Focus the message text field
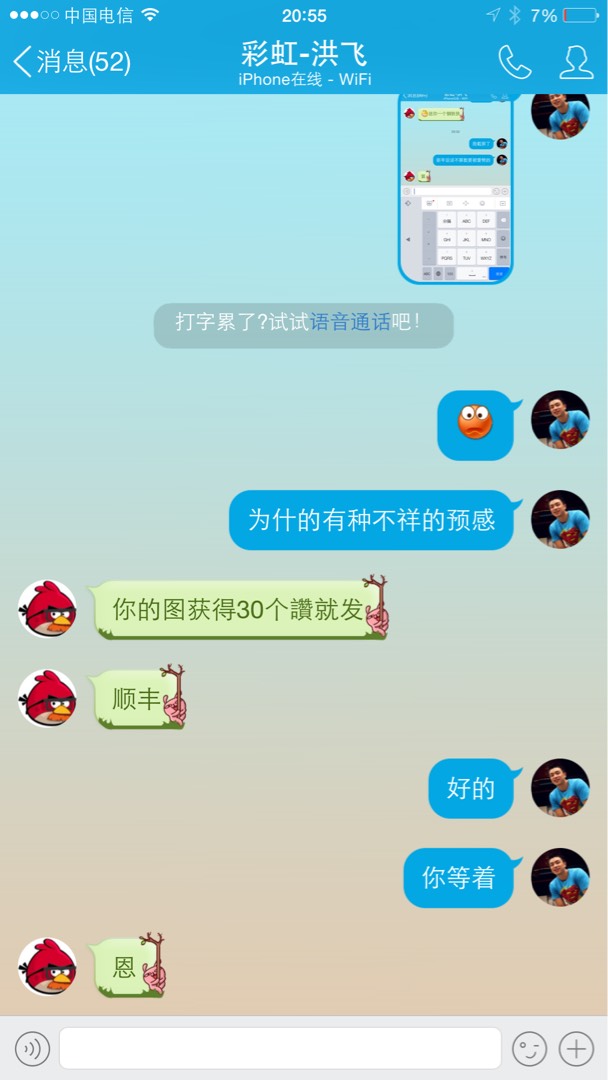 pos(280,1048)
